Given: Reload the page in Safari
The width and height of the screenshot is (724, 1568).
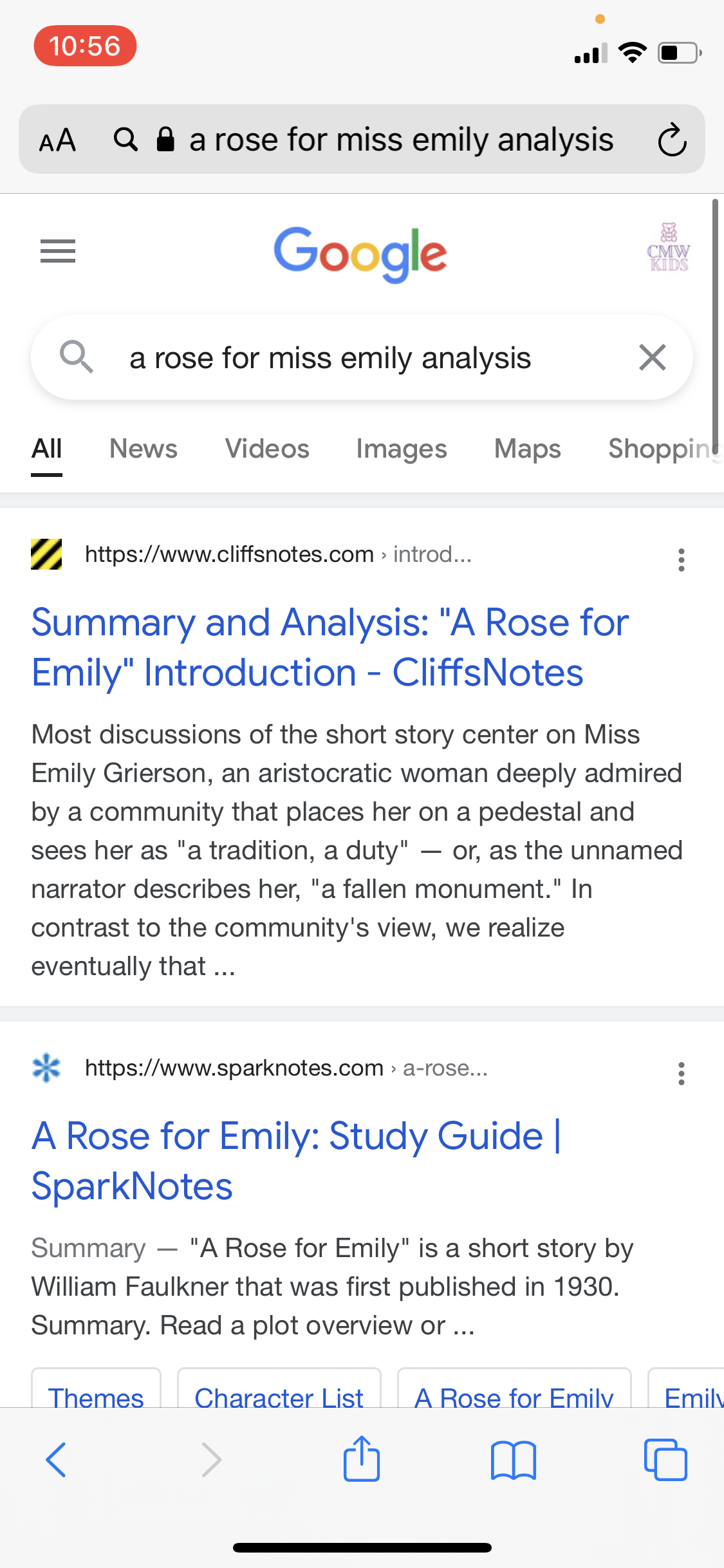Looking at the screenshot, I should pos(672,140).
